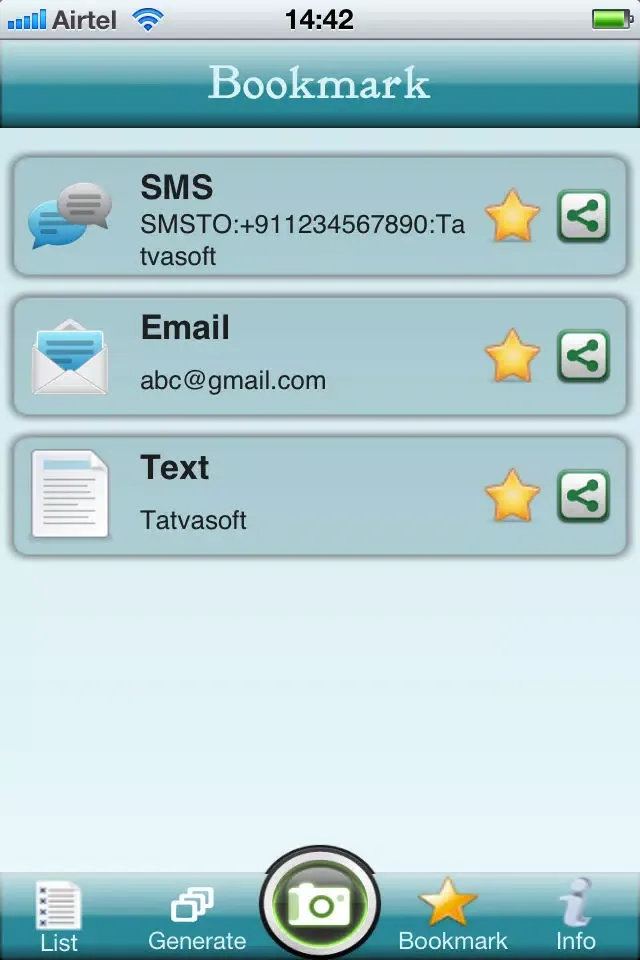
Task: Share the SMS bookmark
Action: click(x=583, y=216)
